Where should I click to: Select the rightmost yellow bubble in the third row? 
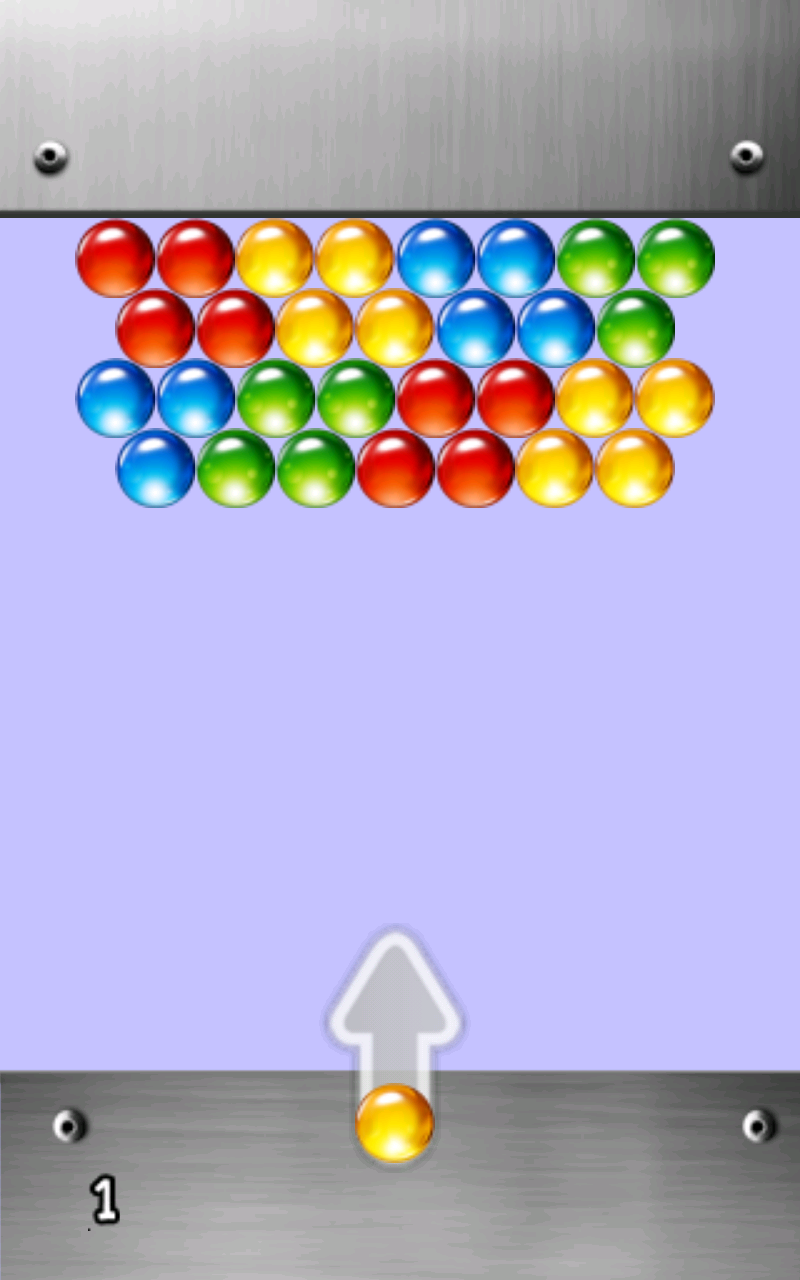(675, 398)
